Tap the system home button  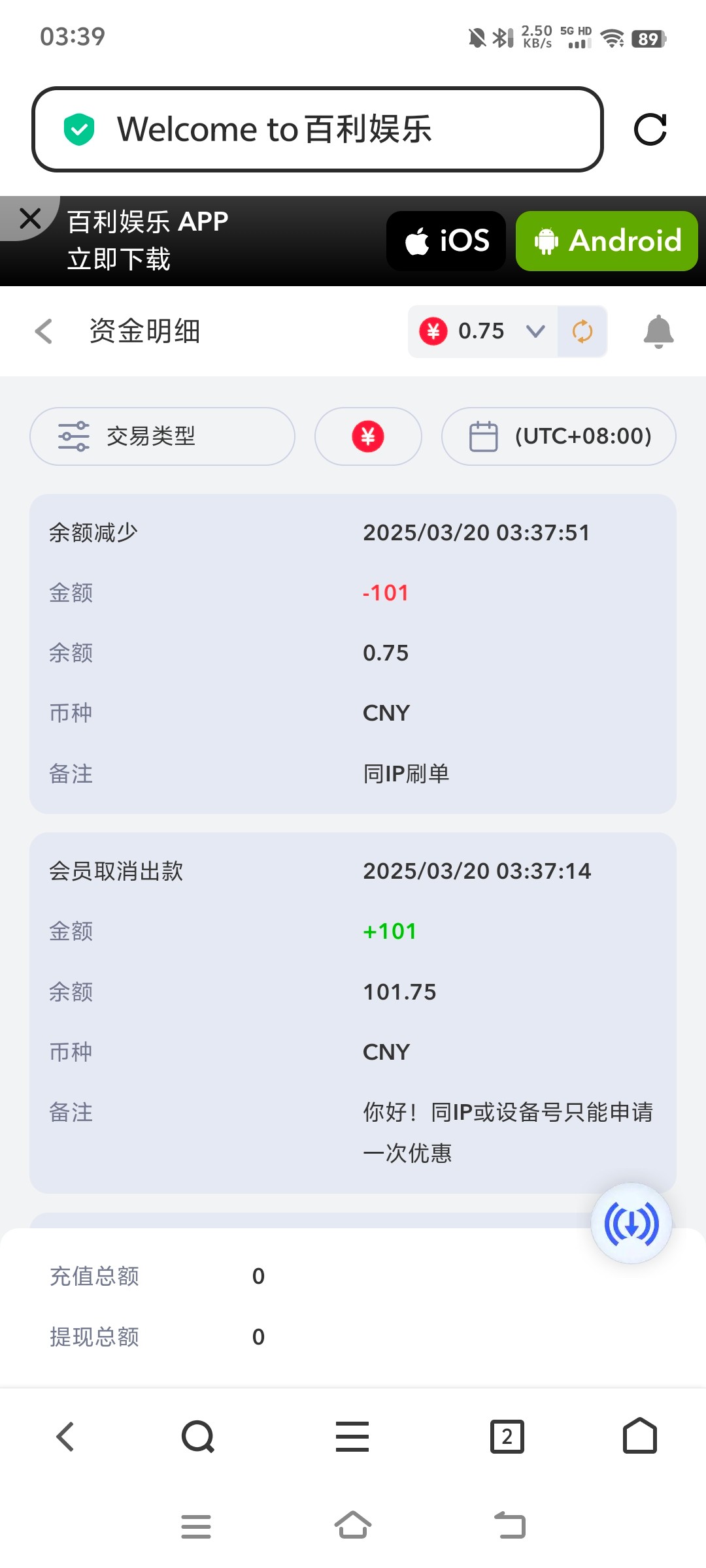point(353,1526)
